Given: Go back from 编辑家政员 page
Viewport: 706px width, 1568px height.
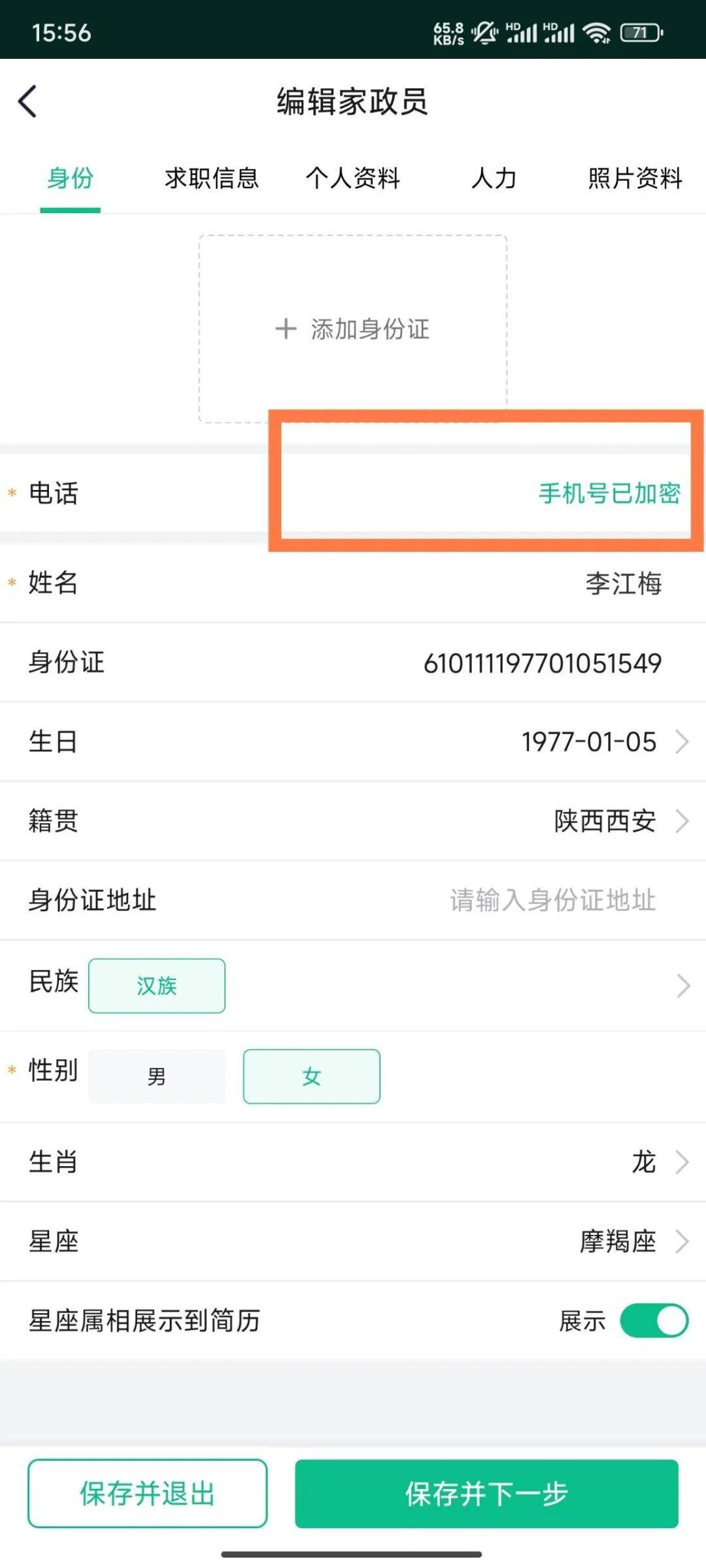Looking at the screenshot, I should click(x=27, y=102).
